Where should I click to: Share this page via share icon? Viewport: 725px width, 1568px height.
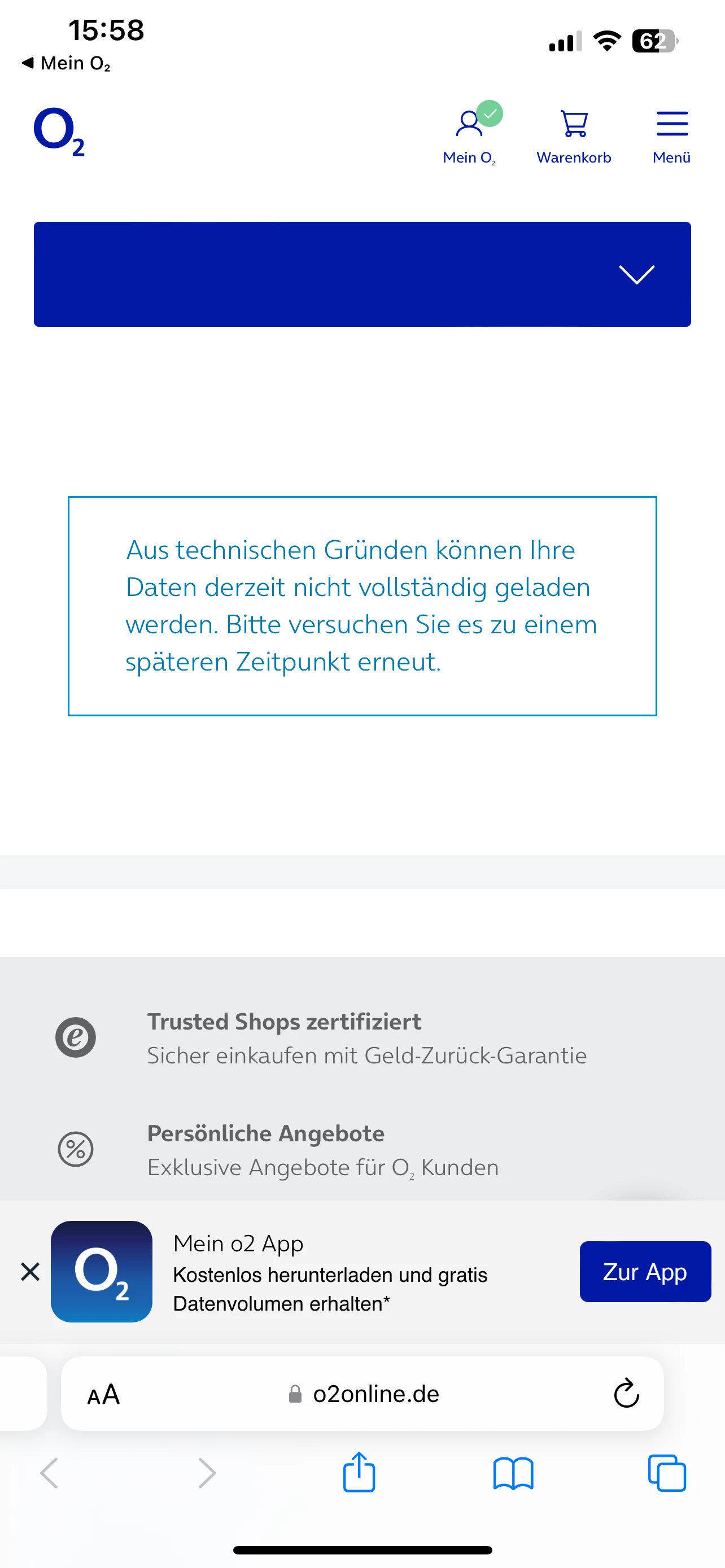359,1473
